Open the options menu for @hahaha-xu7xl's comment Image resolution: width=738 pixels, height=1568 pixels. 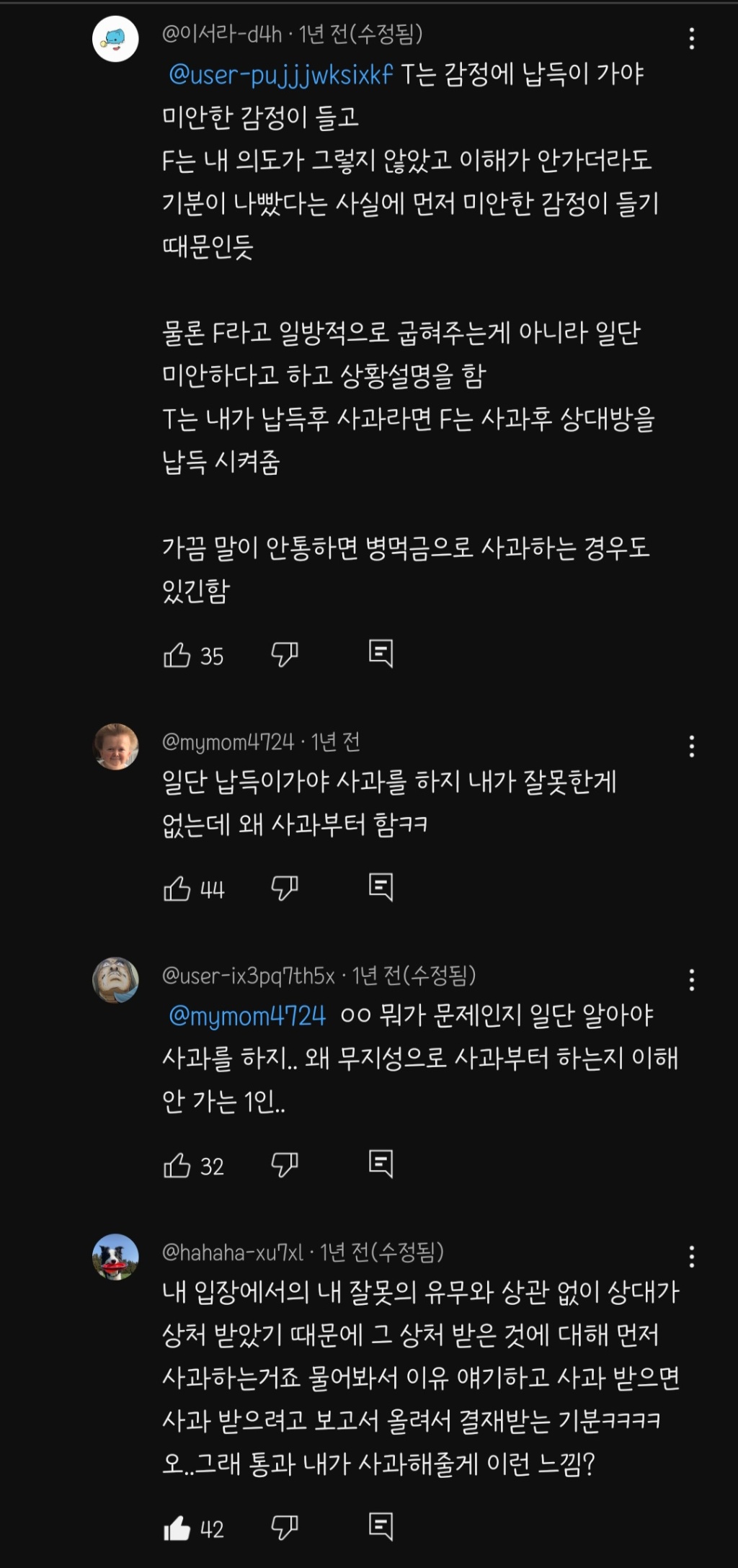click(691, 1257)
